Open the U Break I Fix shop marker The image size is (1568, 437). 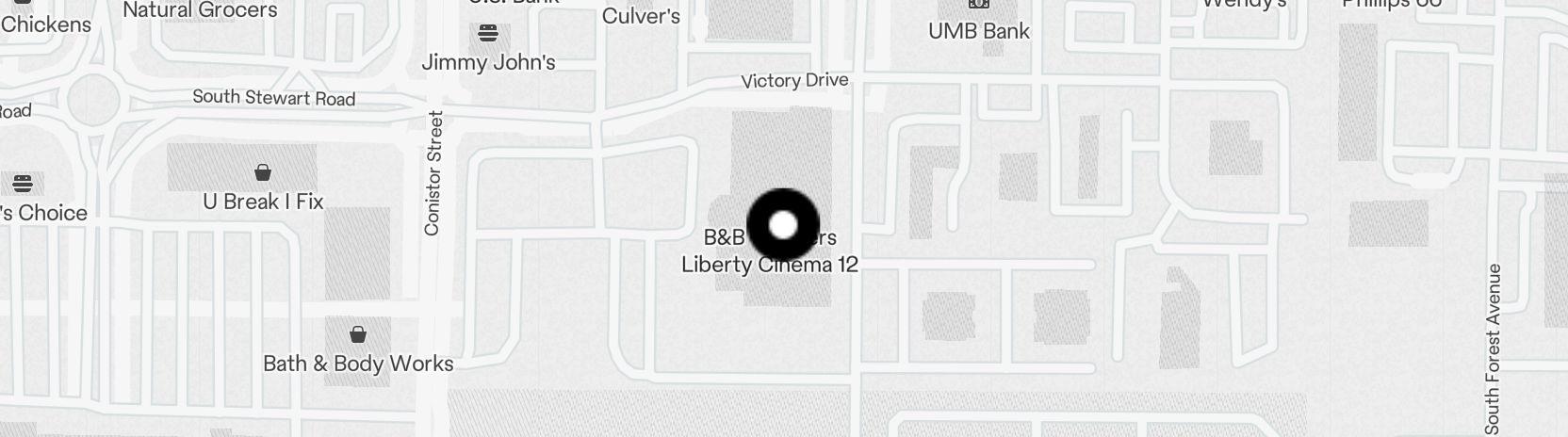point(263,173)
